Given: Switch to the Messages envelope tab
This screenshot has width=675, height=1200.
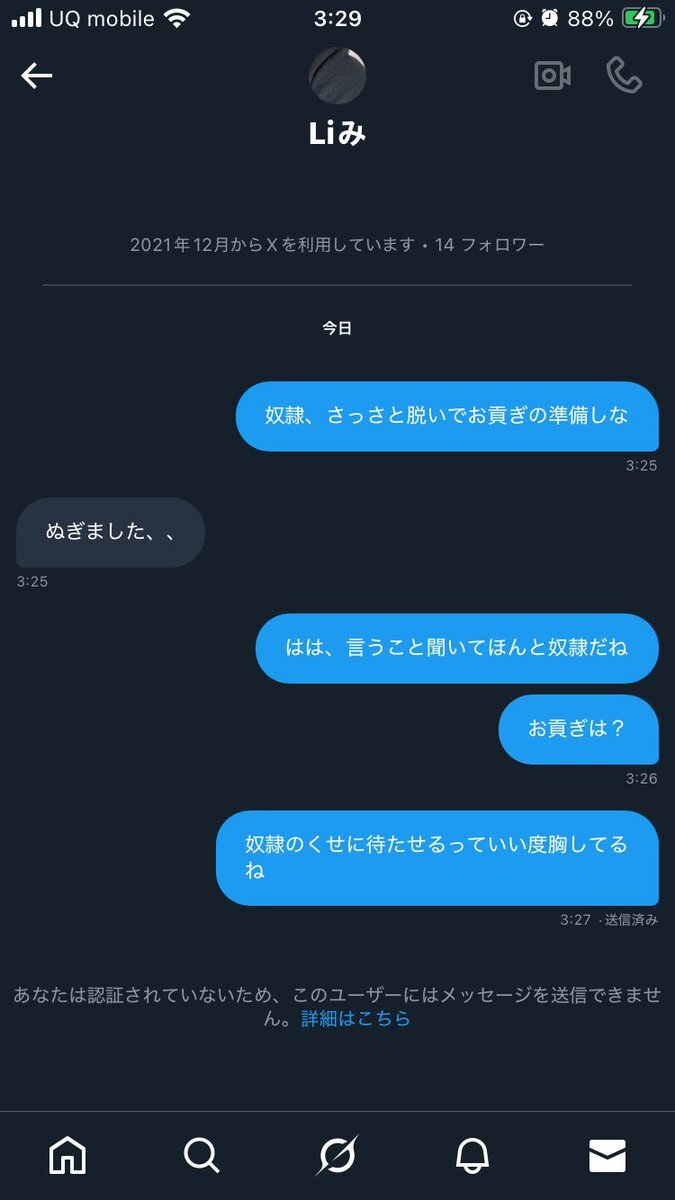Looking at the screenshot, I should (x=607, y=1156).
